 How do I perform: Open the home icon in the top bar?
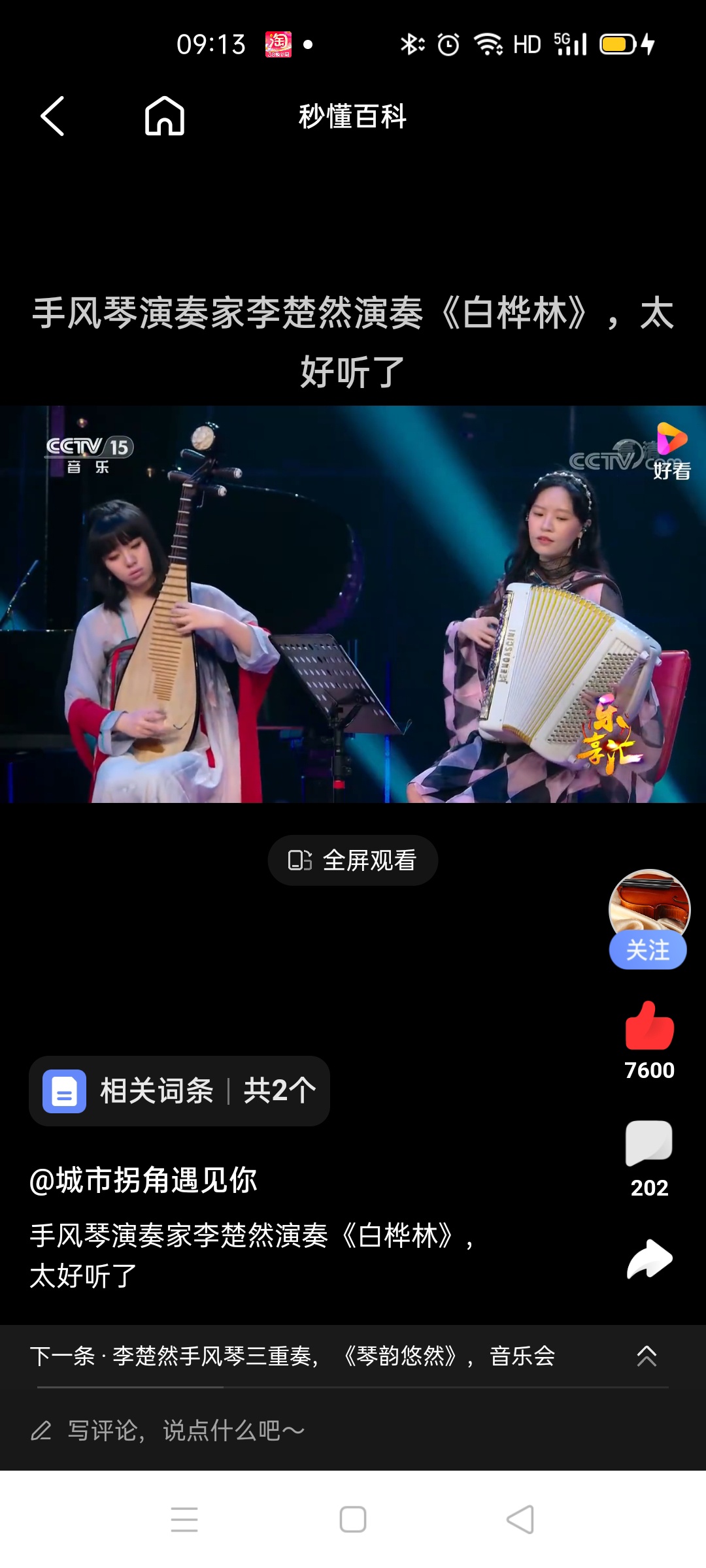pyautogui.click(x=164, y=116)
